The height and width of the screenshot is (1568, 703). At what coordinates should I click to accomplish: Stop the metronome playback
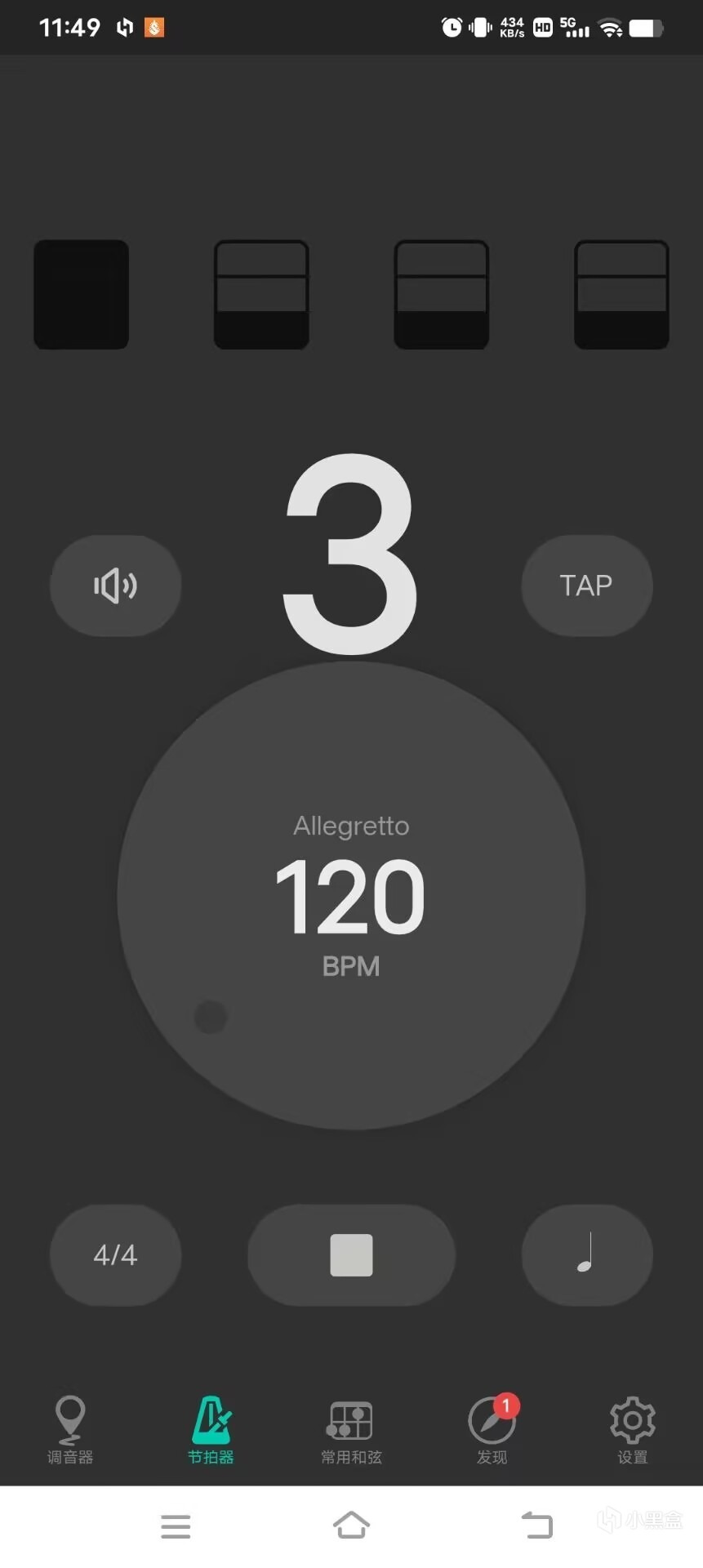point(351,1254)
